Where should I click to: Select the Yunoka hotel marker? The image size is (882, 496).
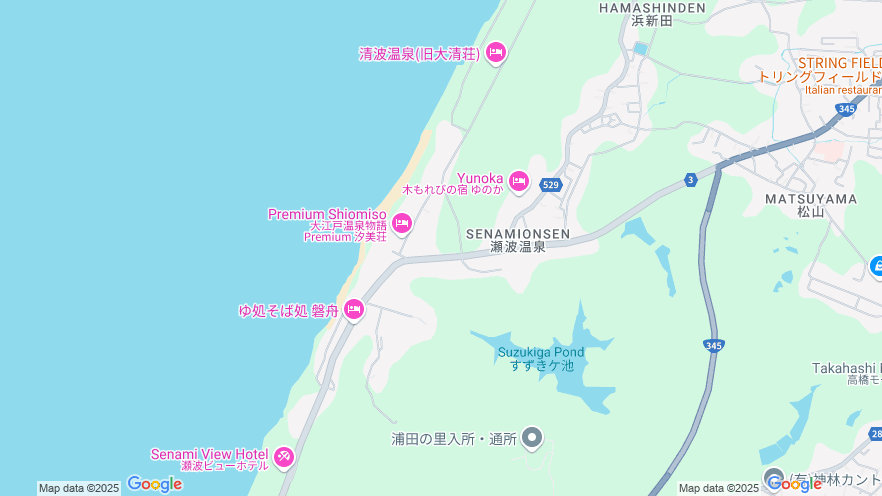click(x=518, y=180)
